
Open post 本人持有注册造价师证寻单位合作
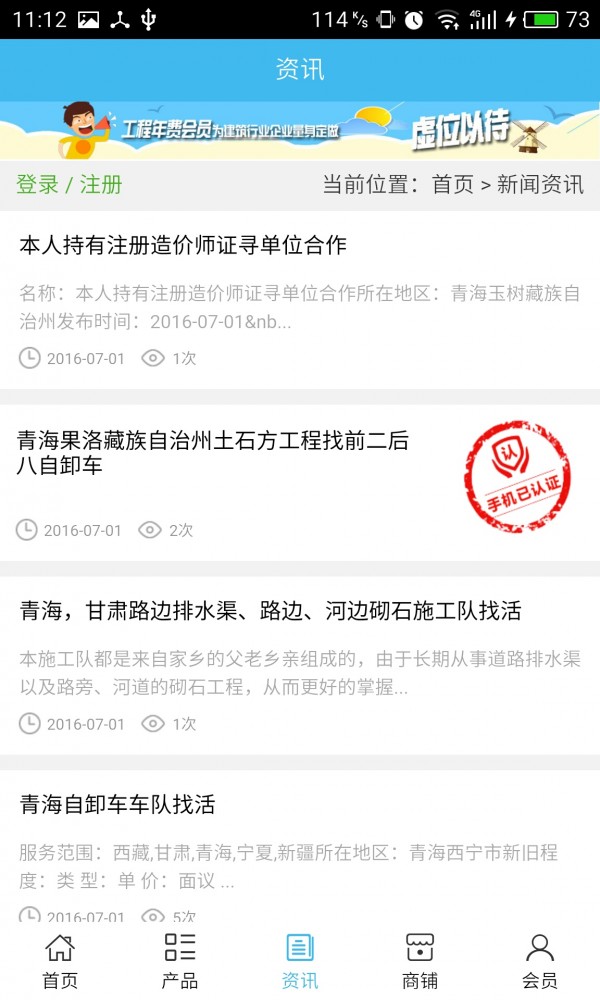coord(183,245)
